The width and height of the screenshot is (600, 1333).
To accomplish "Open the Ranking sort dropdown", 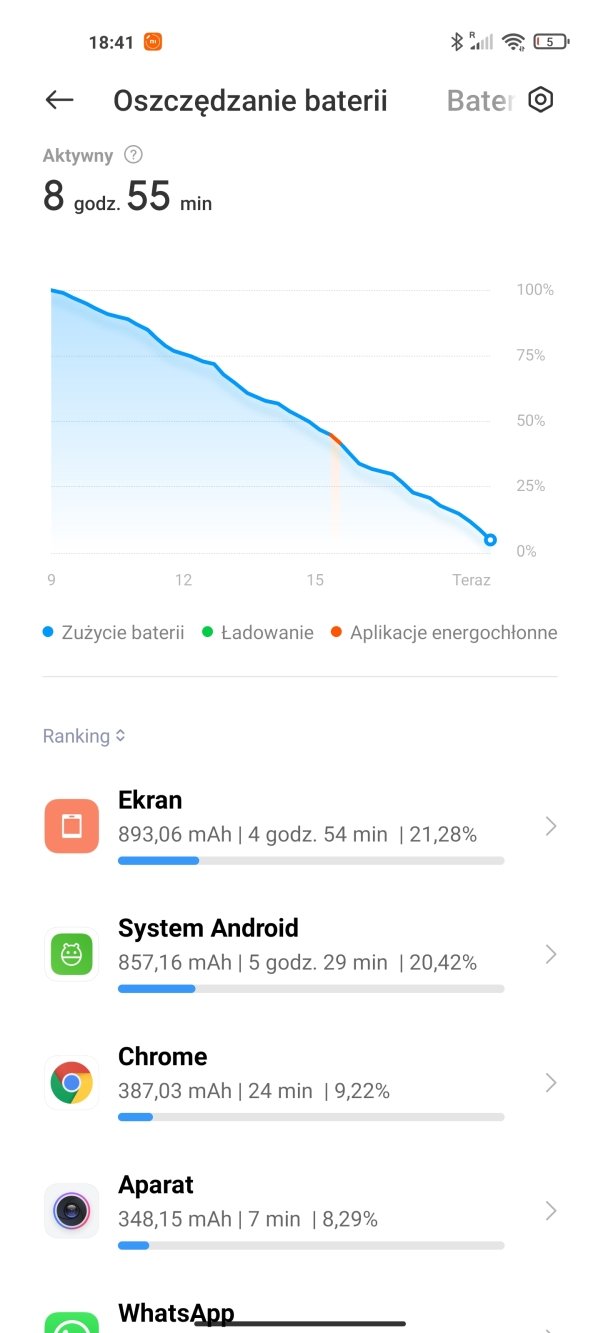I will click(84, 736).
